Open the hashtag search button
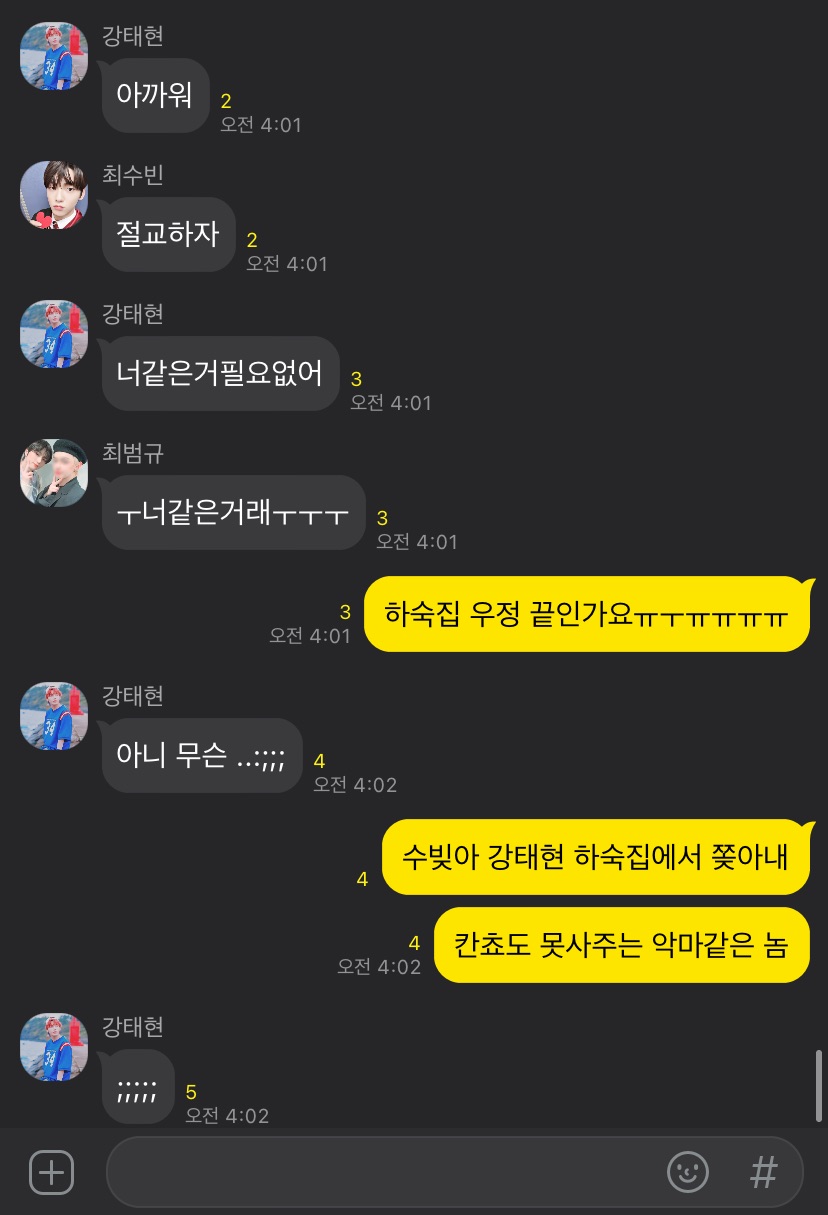The height and width of the screenshot is (1215, 828). pyautogui.click(x=763, y=1172)
